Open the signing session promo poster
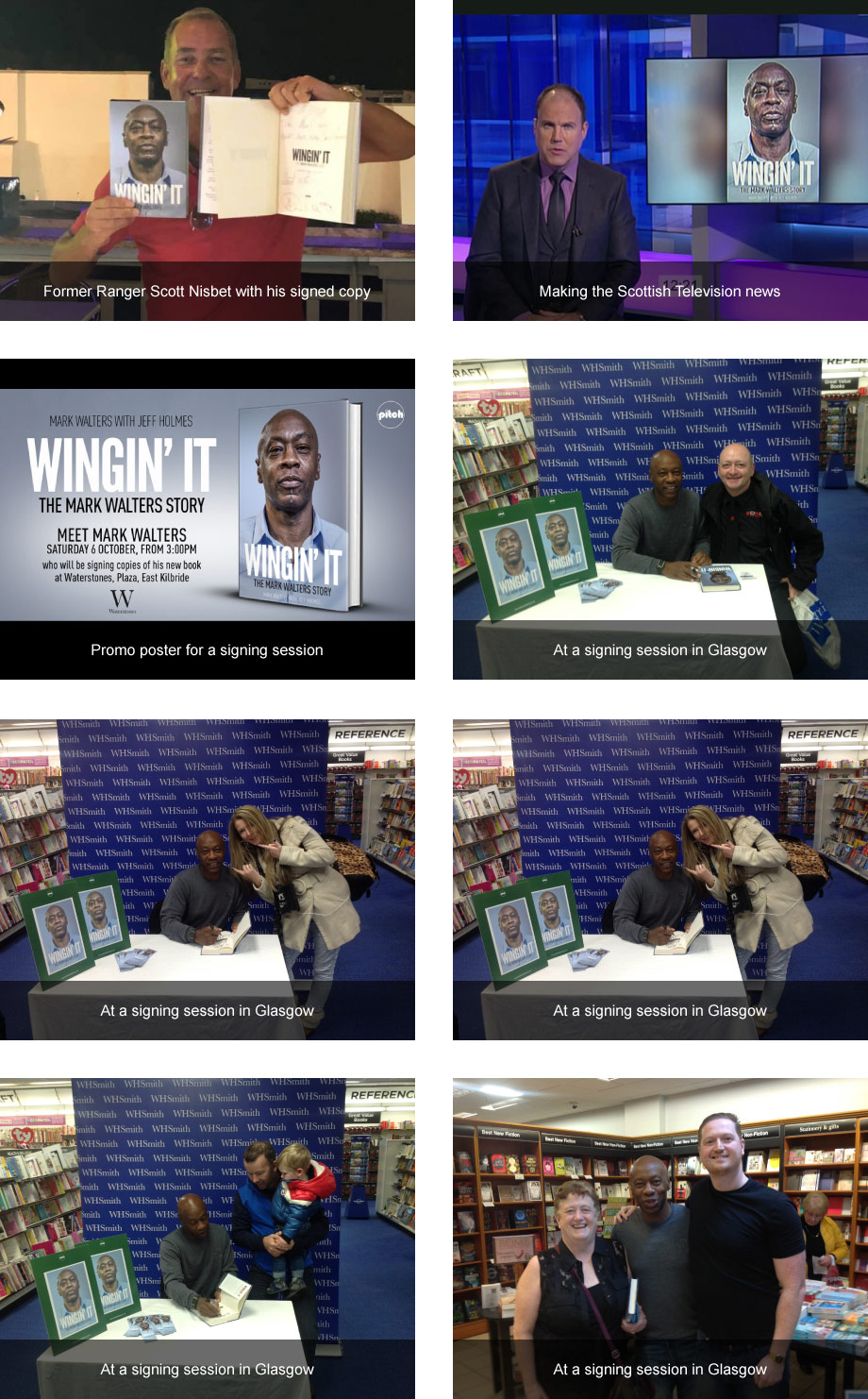The image size is (868, 1399). coord(207,519)
